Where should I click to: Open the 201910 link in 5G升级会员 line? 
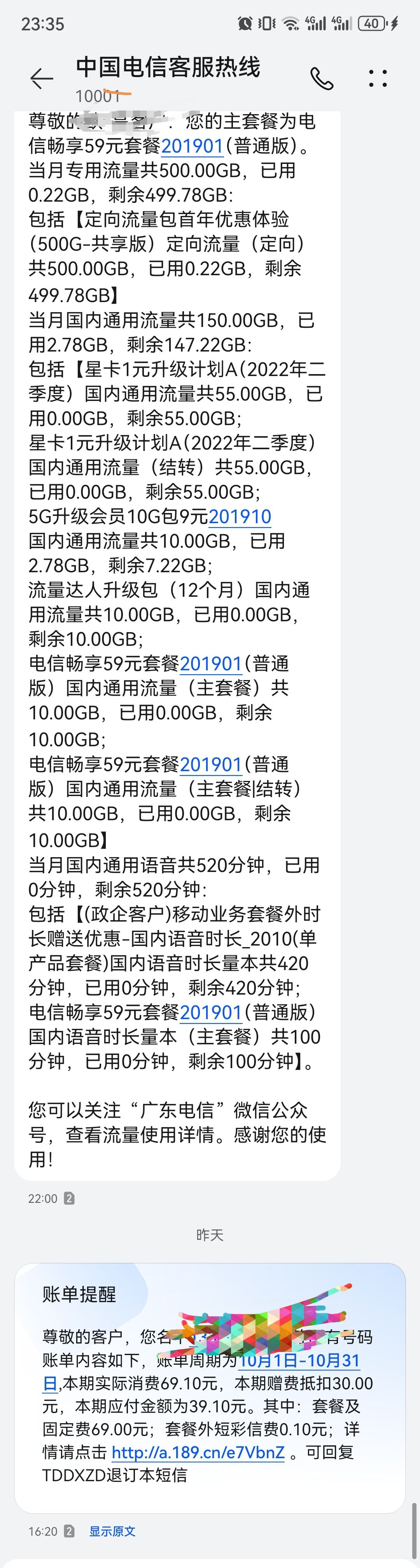[240, 516]
